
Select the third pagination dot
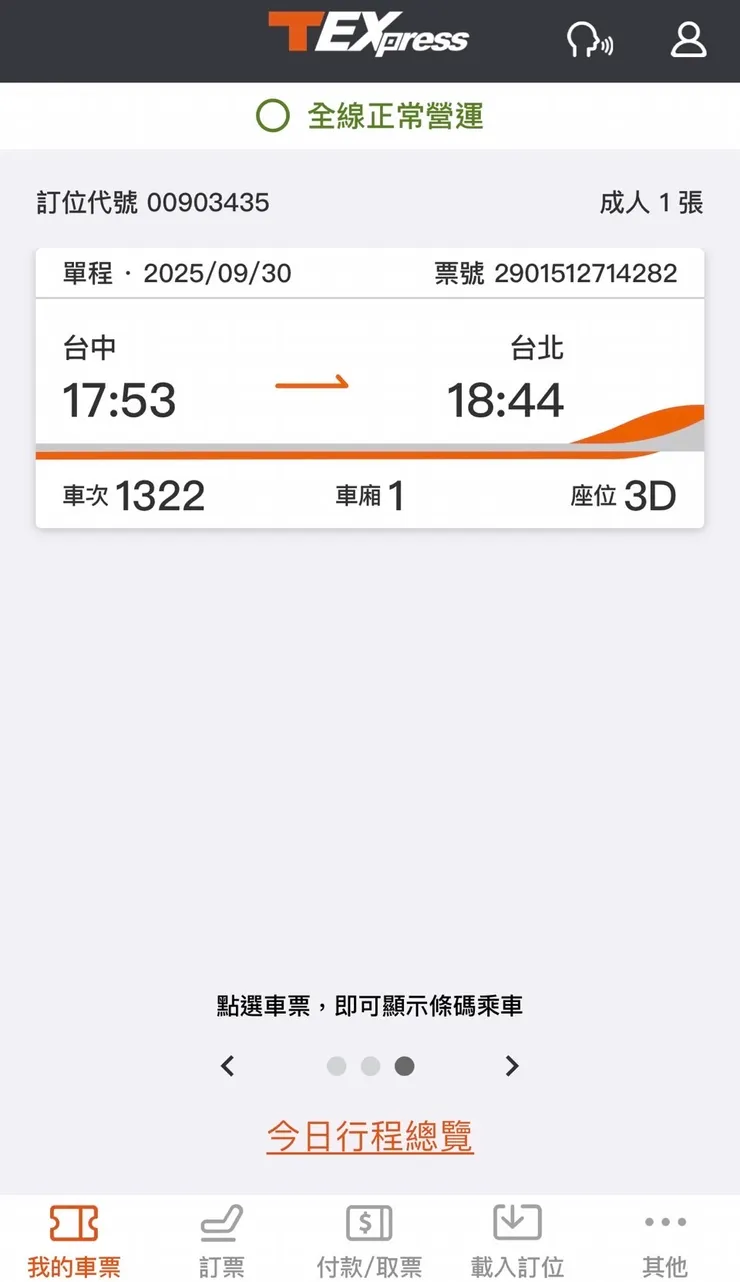coord(404,1067)
